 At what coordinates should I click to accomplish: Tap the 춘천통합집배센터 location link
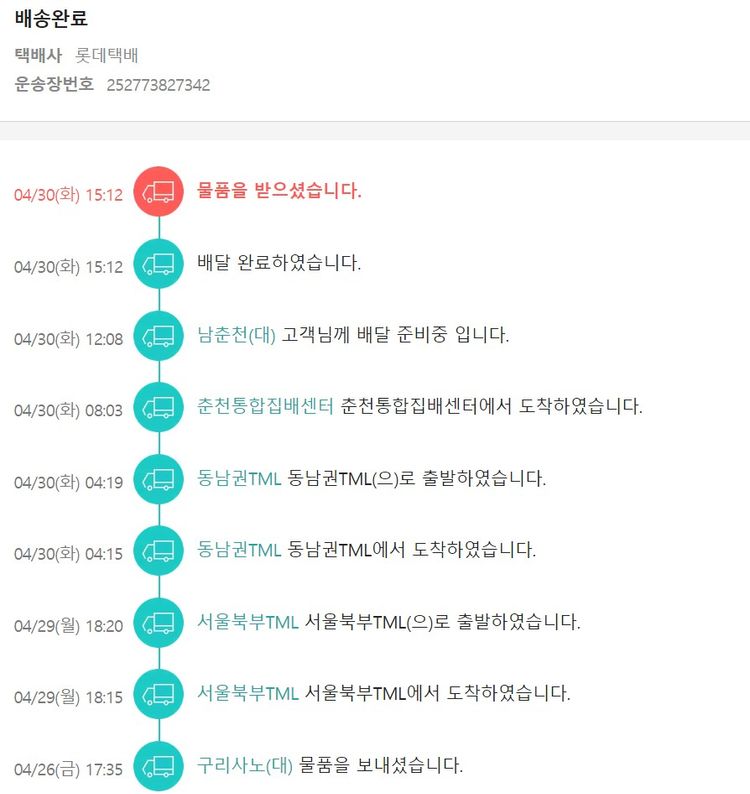(265, 407)
